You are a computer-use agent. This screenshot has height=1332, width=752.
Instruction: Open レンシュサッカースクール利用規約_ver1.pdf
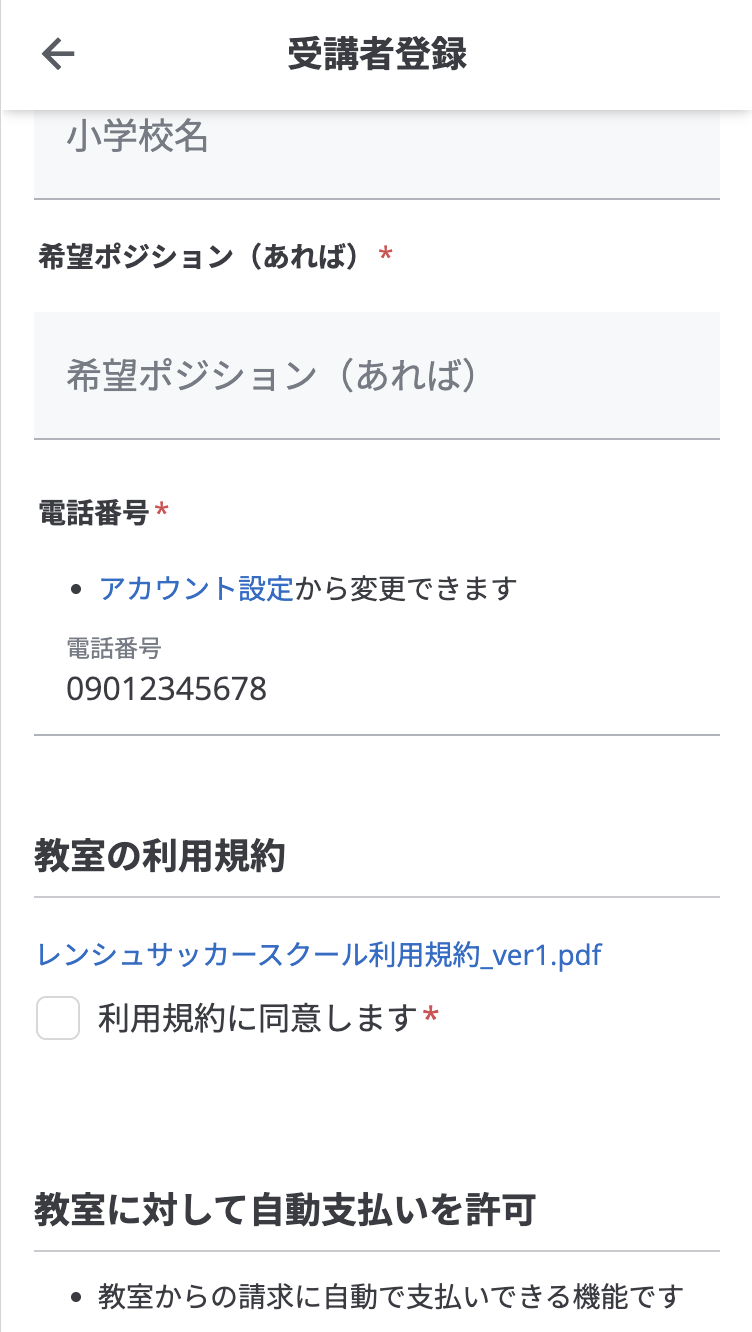319,955
